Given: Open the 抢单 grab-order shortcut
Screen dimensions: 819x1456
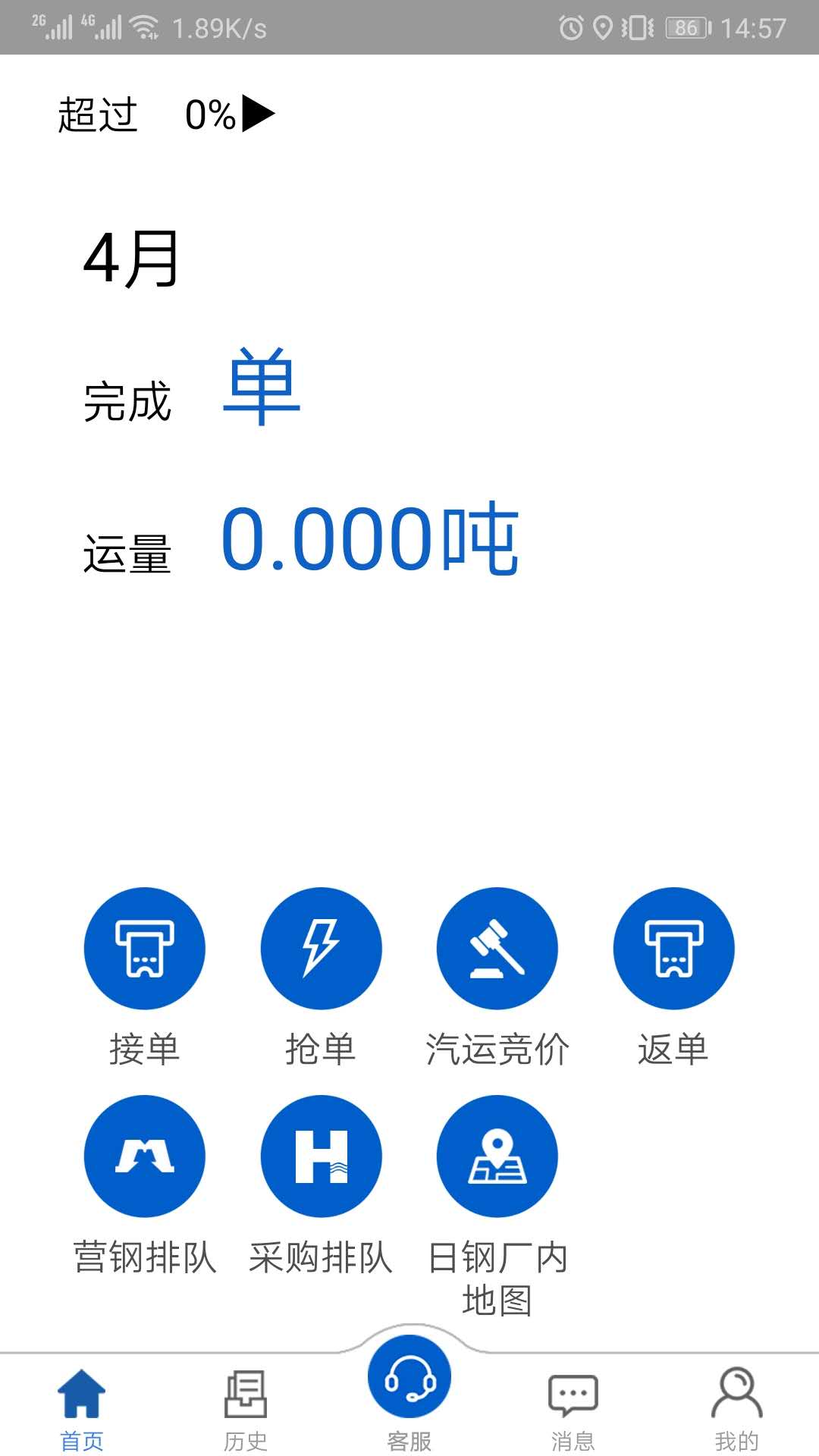Looking at the screenshot, I should pyautogui.click(x=321, y=948).
